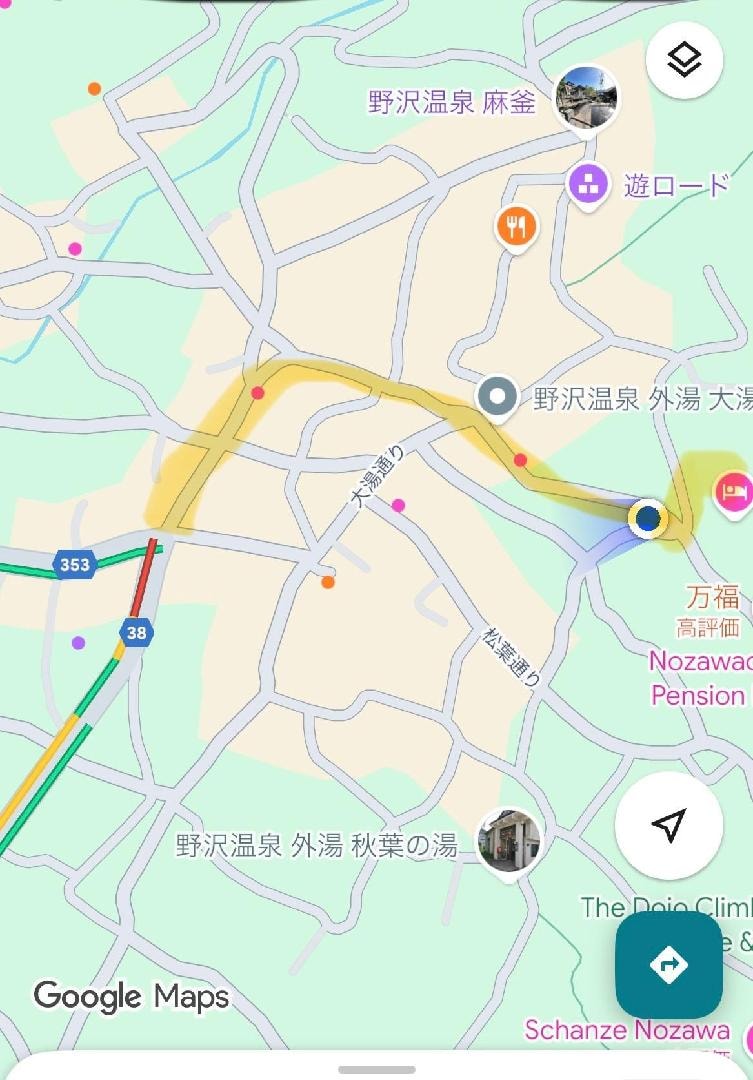Open the Schanze Nozawa place label
The image size is (753, 1080).
[x=627, y=1030]
